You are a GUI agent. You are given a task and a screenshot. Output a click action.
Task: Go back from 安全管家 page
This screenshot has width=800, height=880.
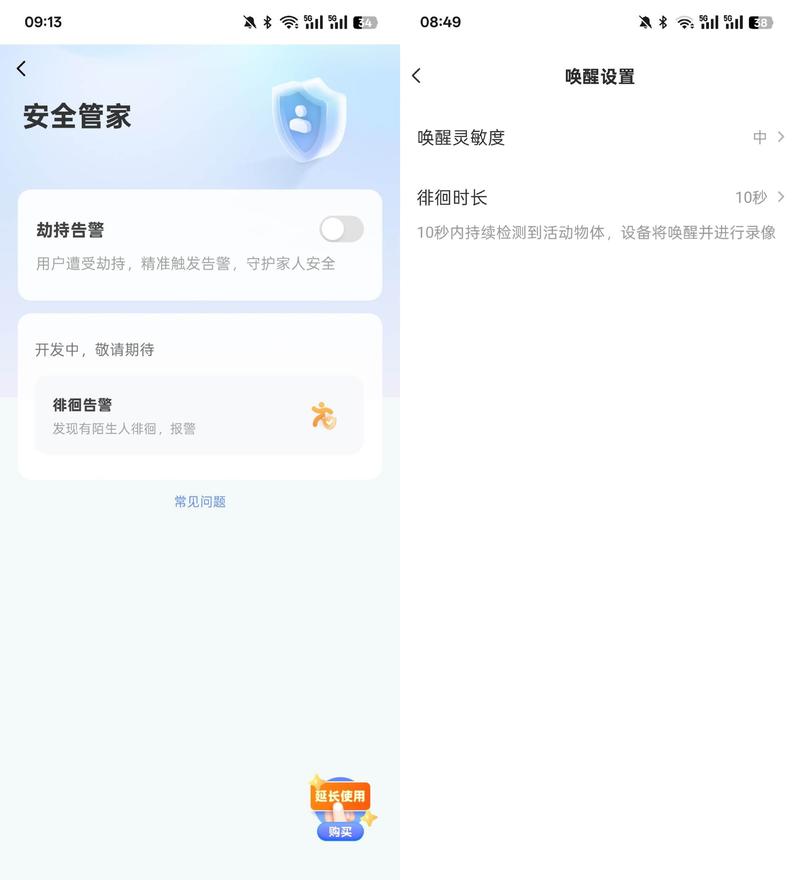21,68
